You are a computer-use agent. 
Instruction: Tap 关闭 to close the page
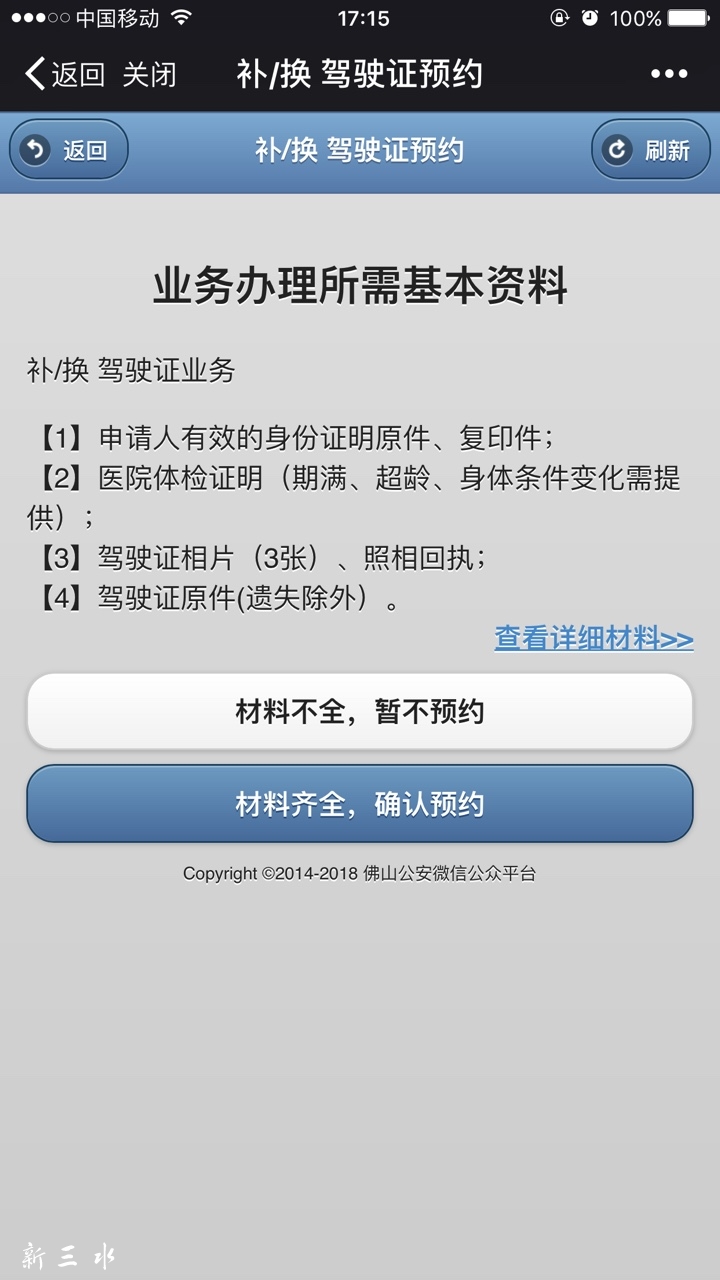150,74
